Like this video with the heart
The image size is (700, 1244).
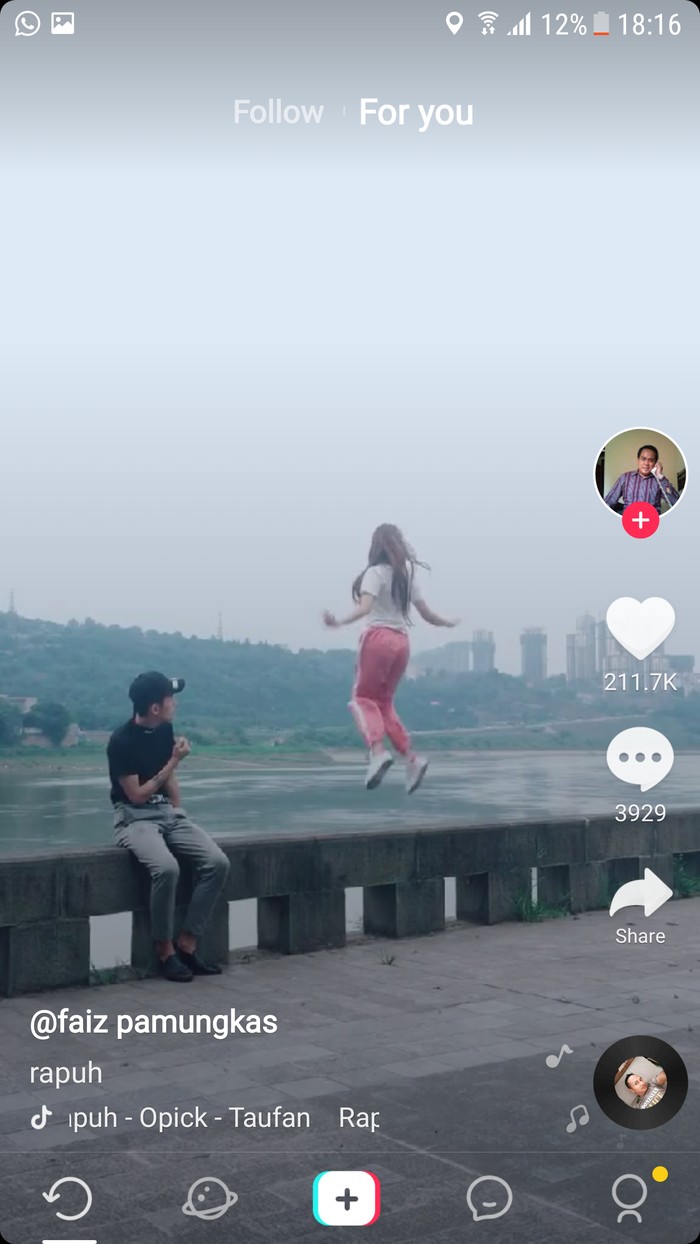[x=640, y=628]
